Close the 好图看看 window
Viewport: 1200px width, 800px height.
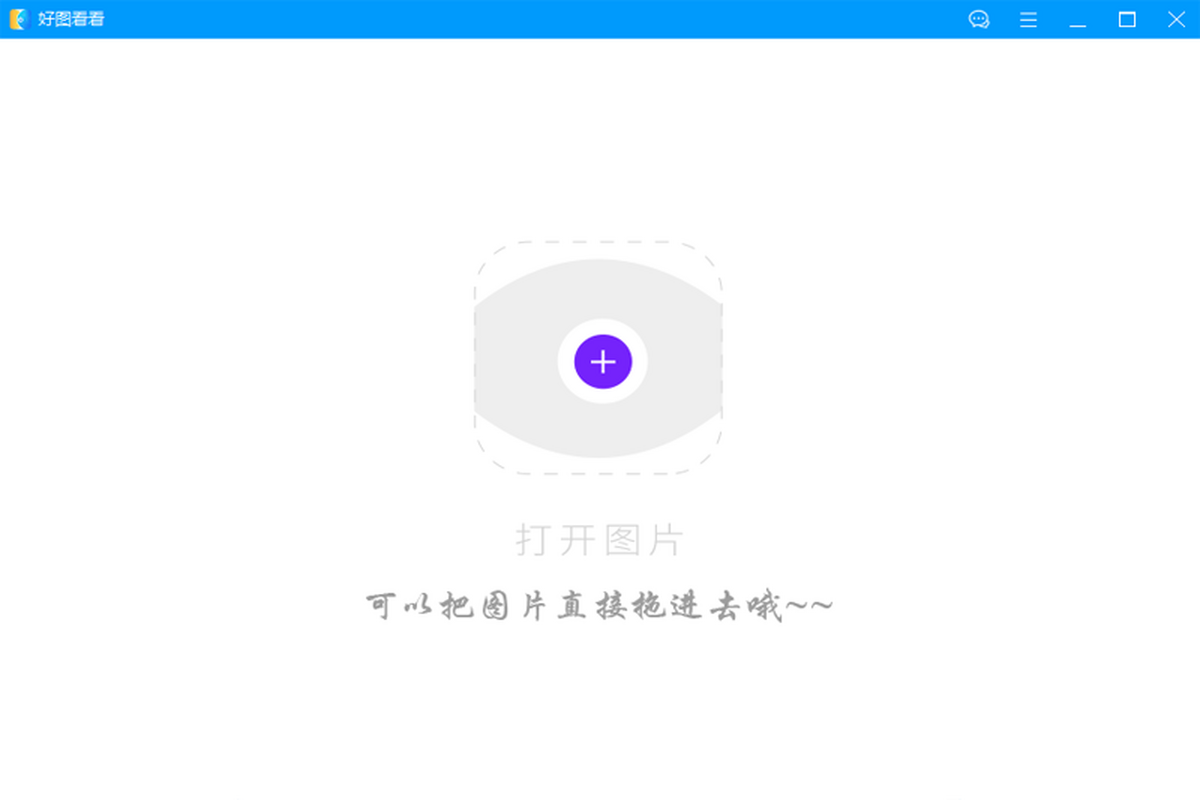(1176, 20)
